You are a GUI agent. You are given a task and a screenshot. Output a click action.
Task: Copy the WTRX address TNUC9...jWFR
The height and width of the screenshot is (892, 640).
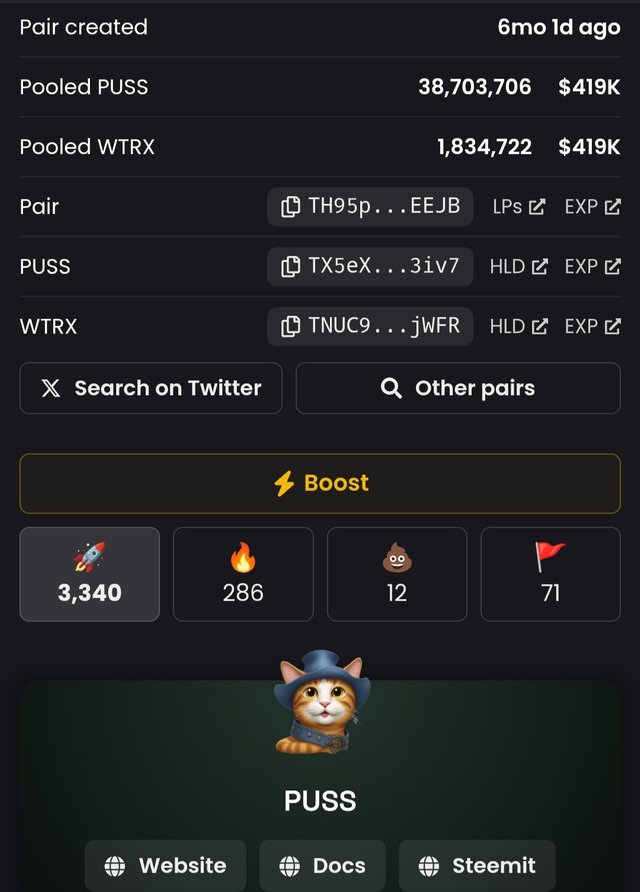coord(370,327)
